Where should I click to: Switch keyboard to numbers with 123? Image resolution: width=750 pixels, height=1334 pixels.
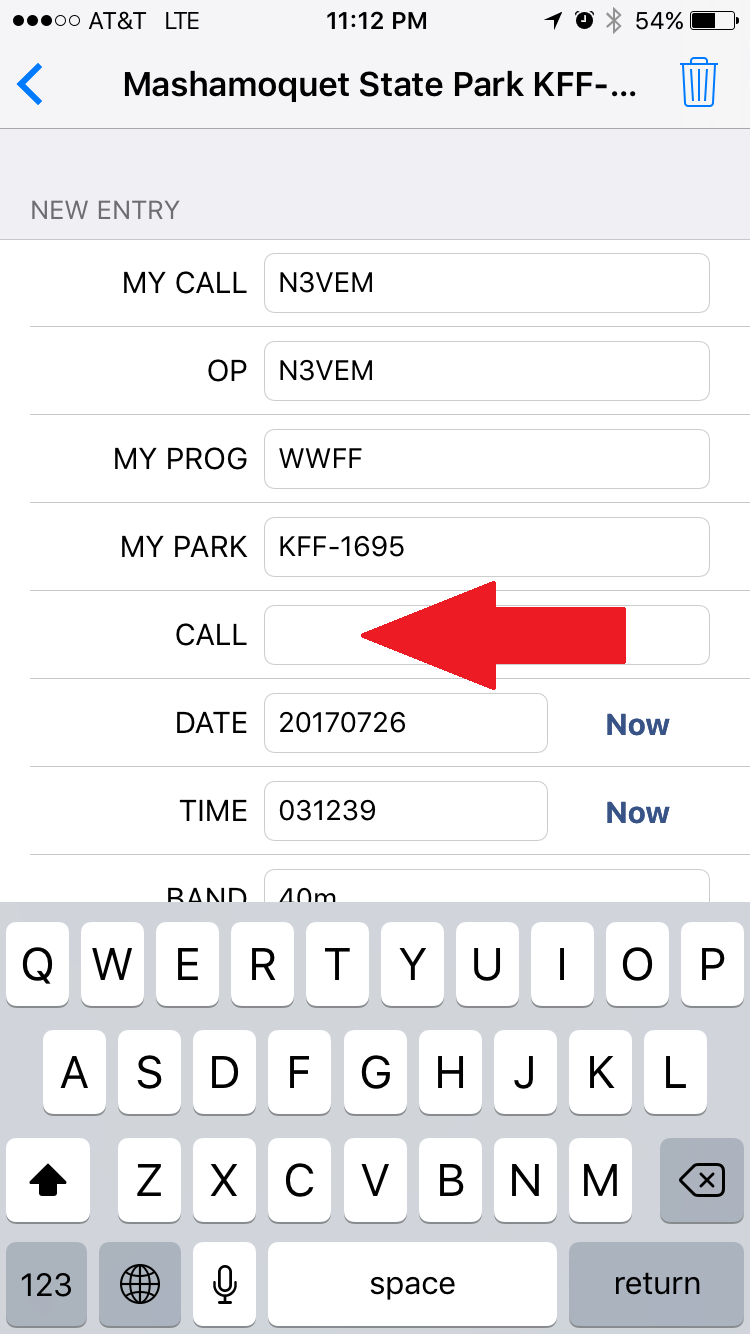[46, 1284]
